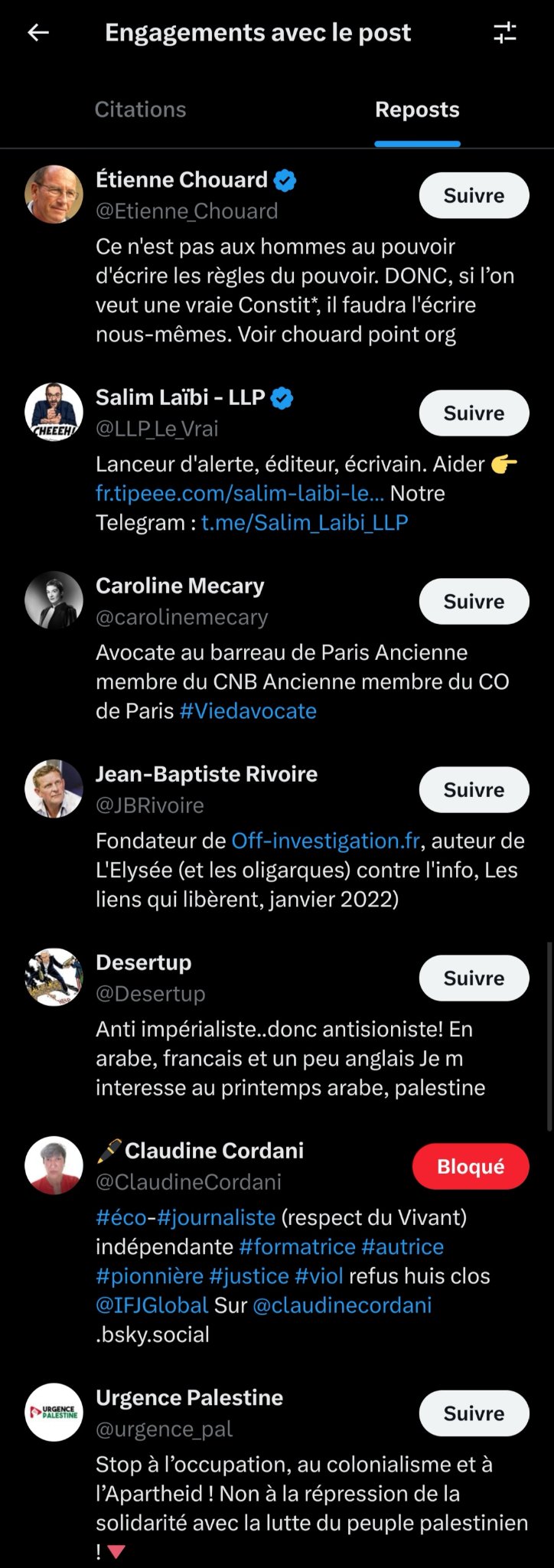Click the @Etienne_Chouard handle
The height and width of the screenshot is (1568, 554).
(x=187, y=211)
